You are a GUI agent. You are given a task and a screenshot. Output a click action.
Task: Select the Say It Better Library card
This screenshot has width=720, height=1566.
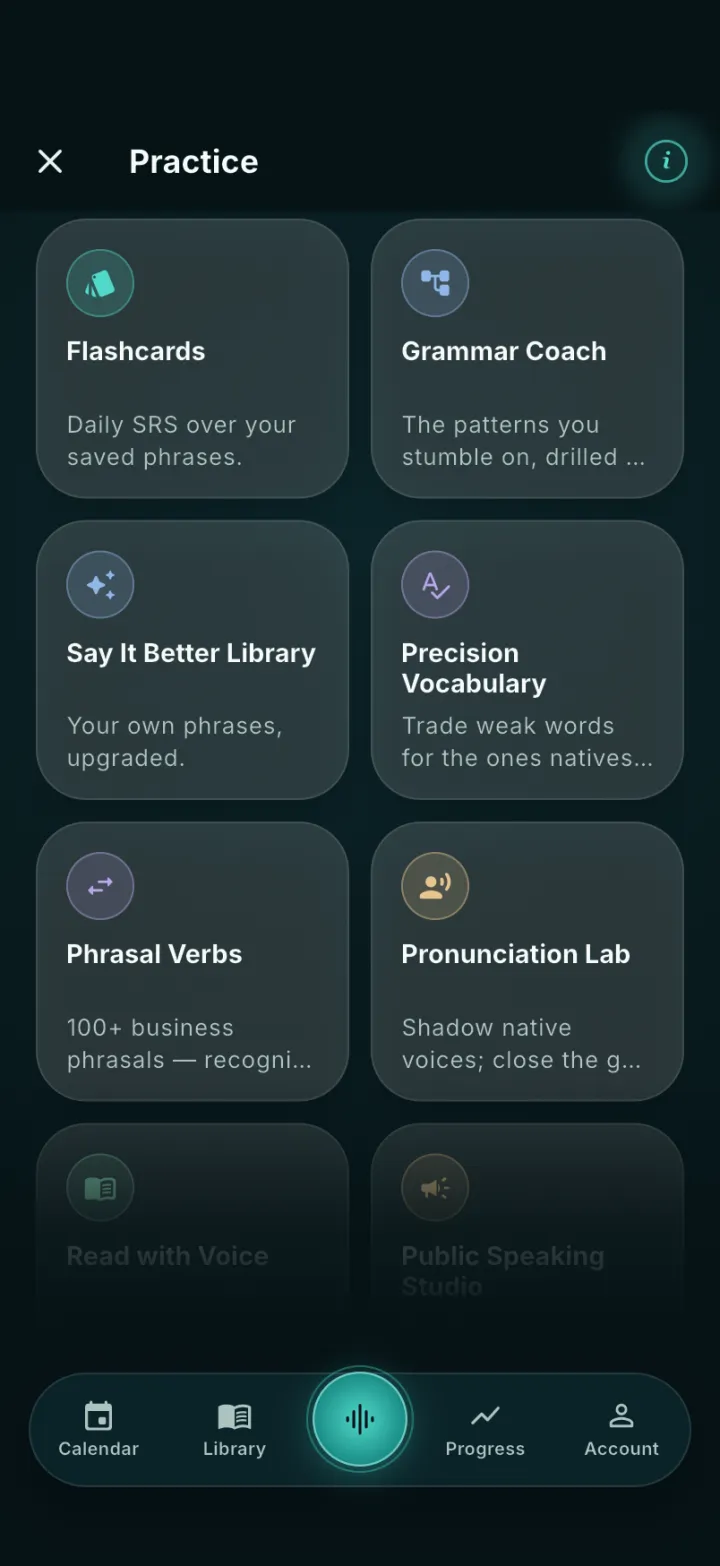(x=192, y=660)
